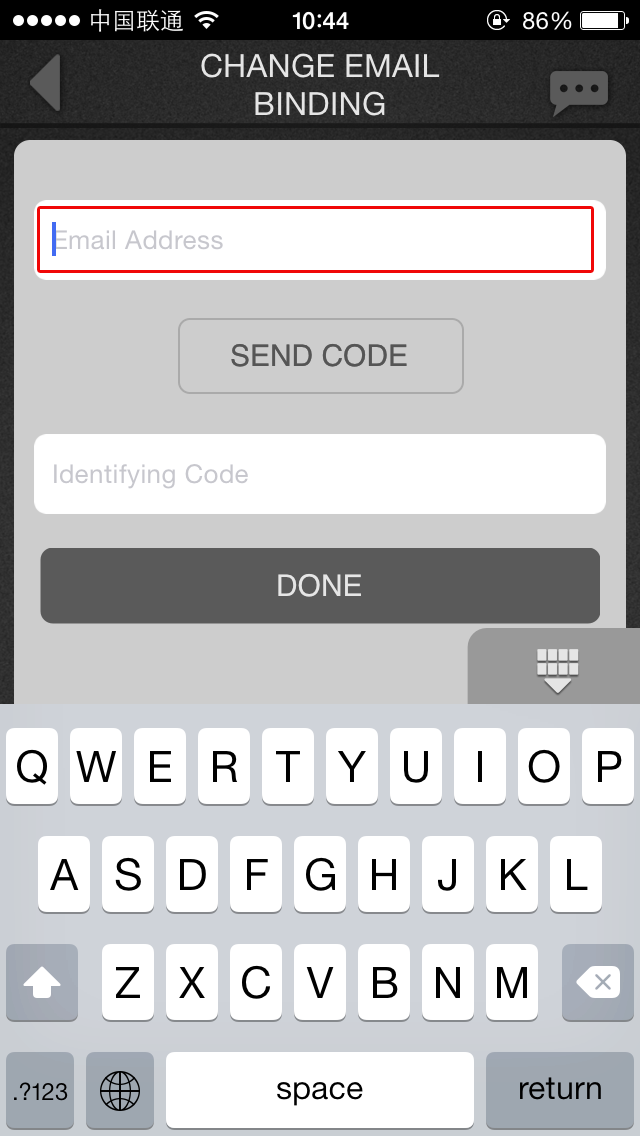Open the .?123 symbols keyboard

40,1089
